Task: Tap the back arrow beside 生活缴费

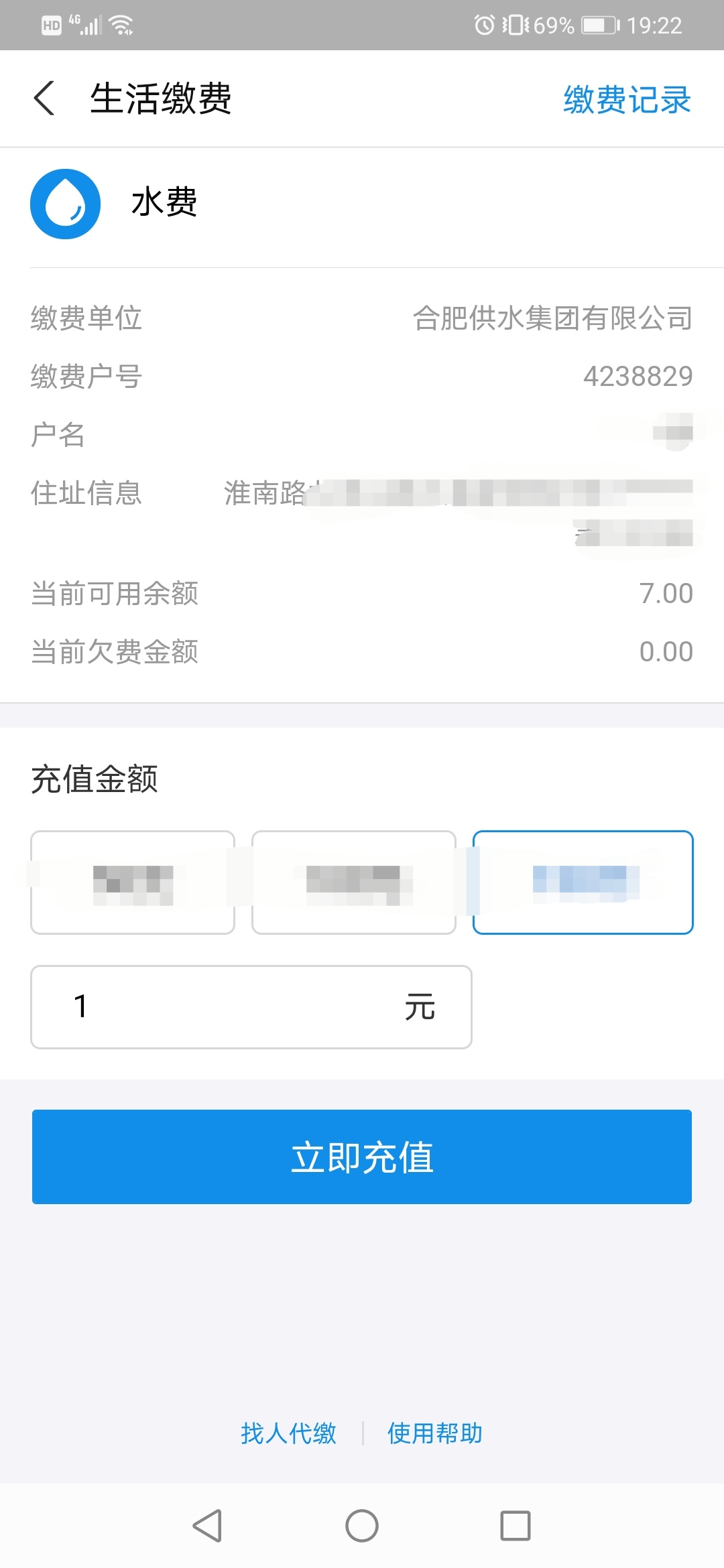Action: click(x=44, y=98)
